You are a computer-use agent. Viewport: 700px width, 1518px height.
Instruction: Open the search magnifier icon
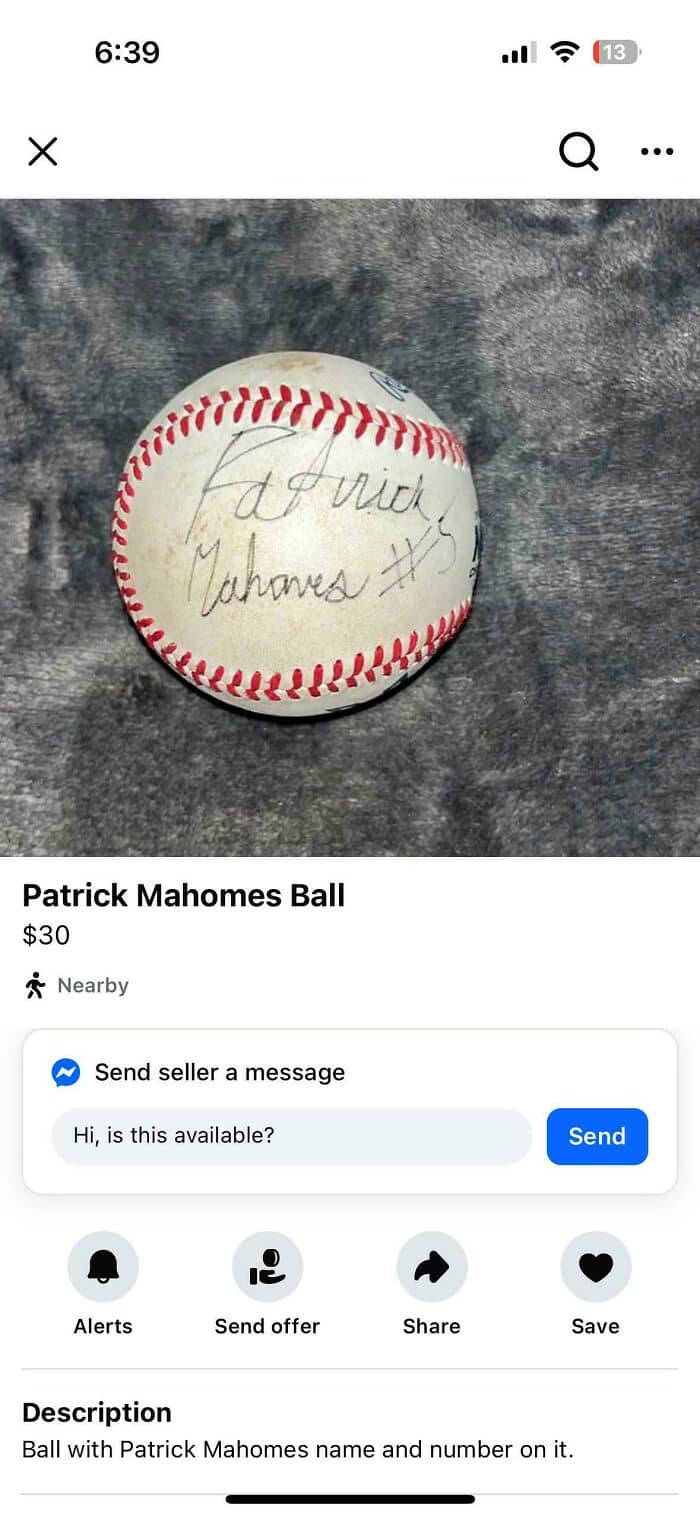578,152
